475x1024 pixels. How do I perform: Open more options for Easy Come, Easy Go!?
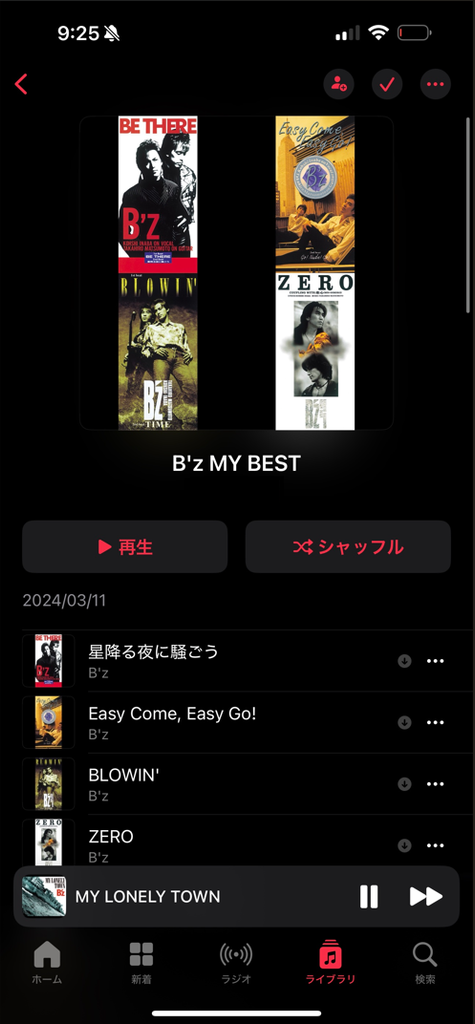(x=435, y=722)
